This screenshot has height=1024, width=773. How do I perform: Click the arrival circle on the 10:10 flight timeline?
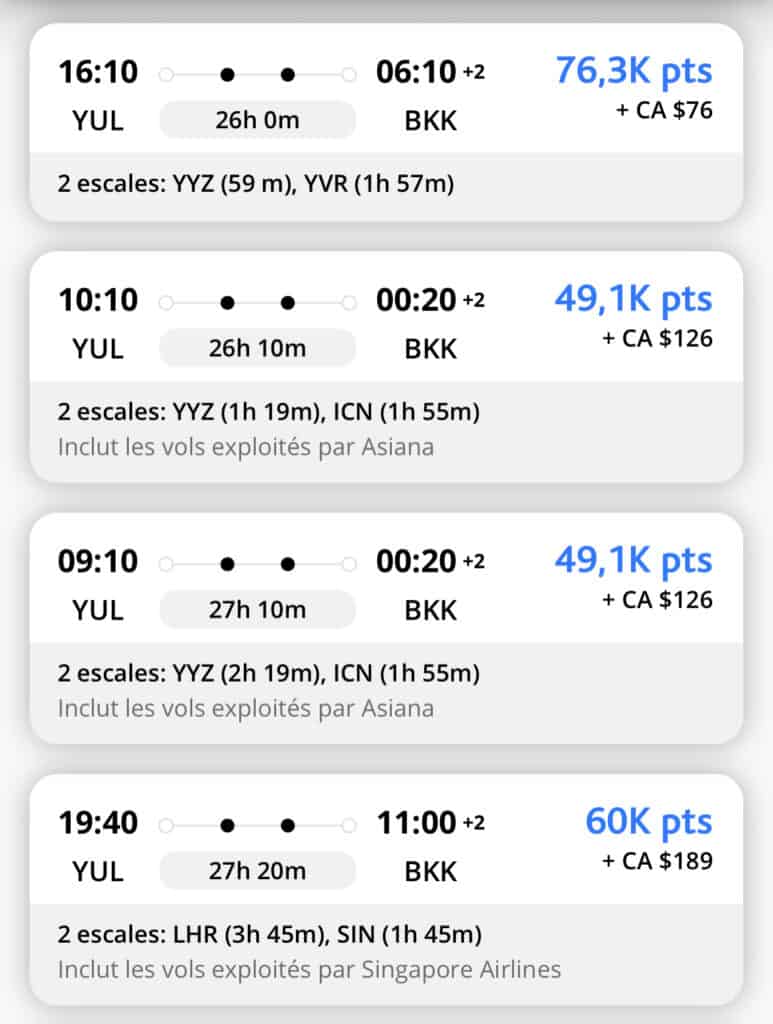click(x=350, y=301)
